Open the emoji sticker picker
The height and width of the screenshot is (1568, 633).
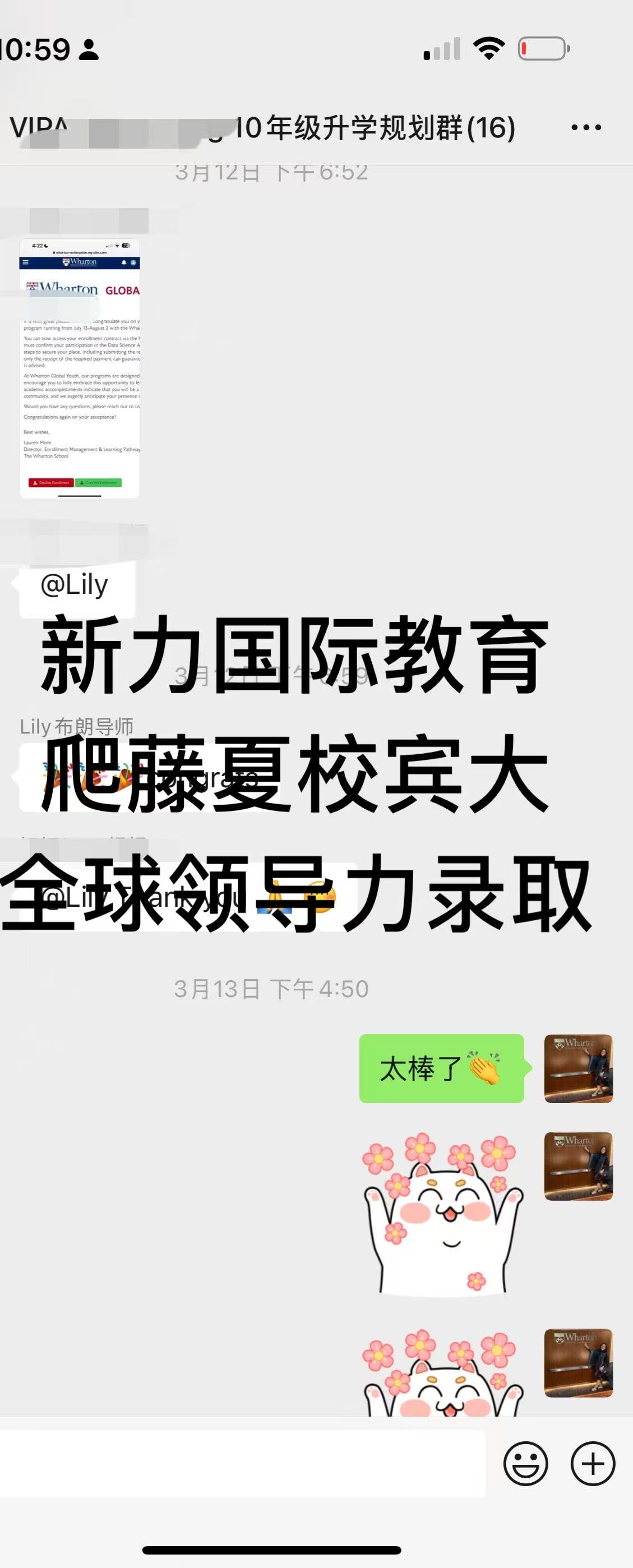click(526, 1464)
